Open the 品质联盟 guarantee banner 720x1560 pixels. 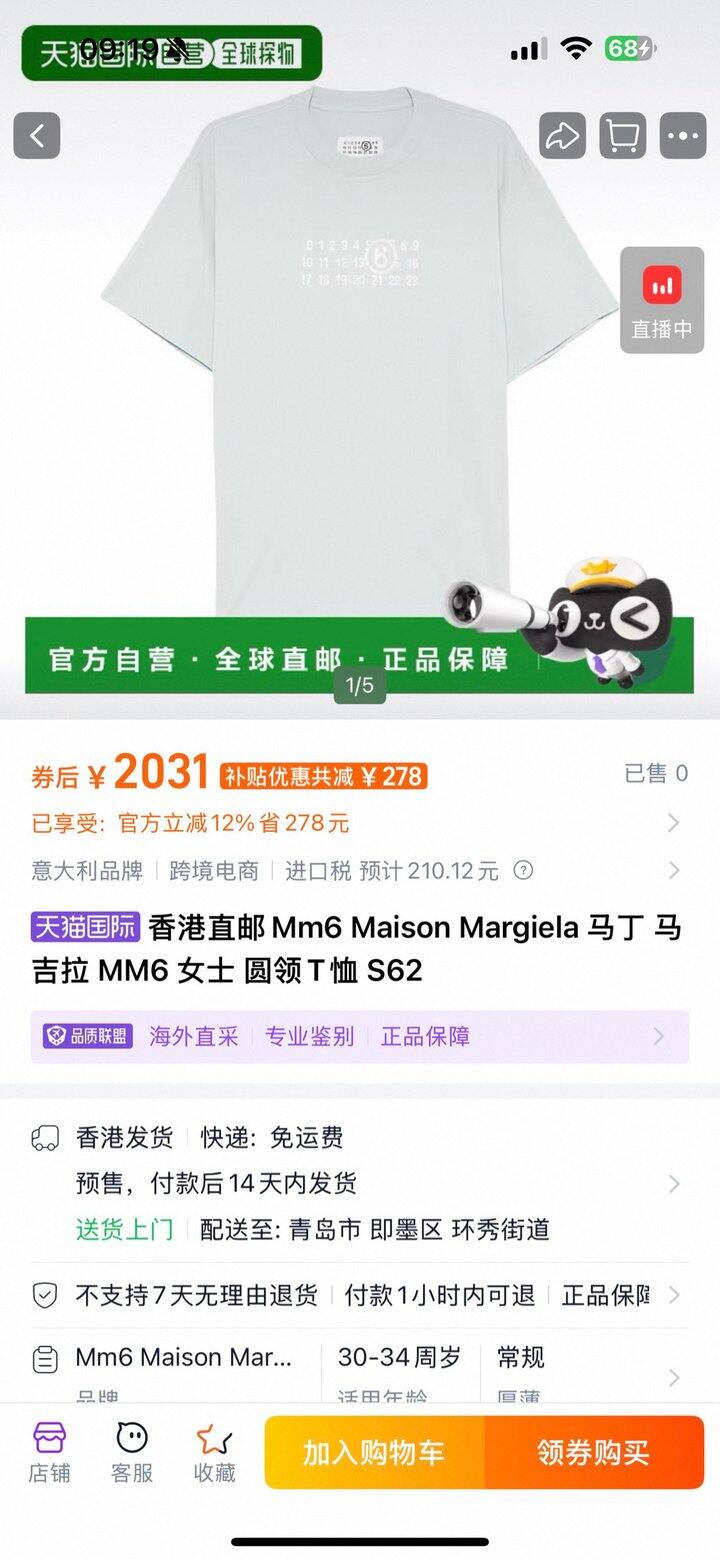click(358, 1037)
